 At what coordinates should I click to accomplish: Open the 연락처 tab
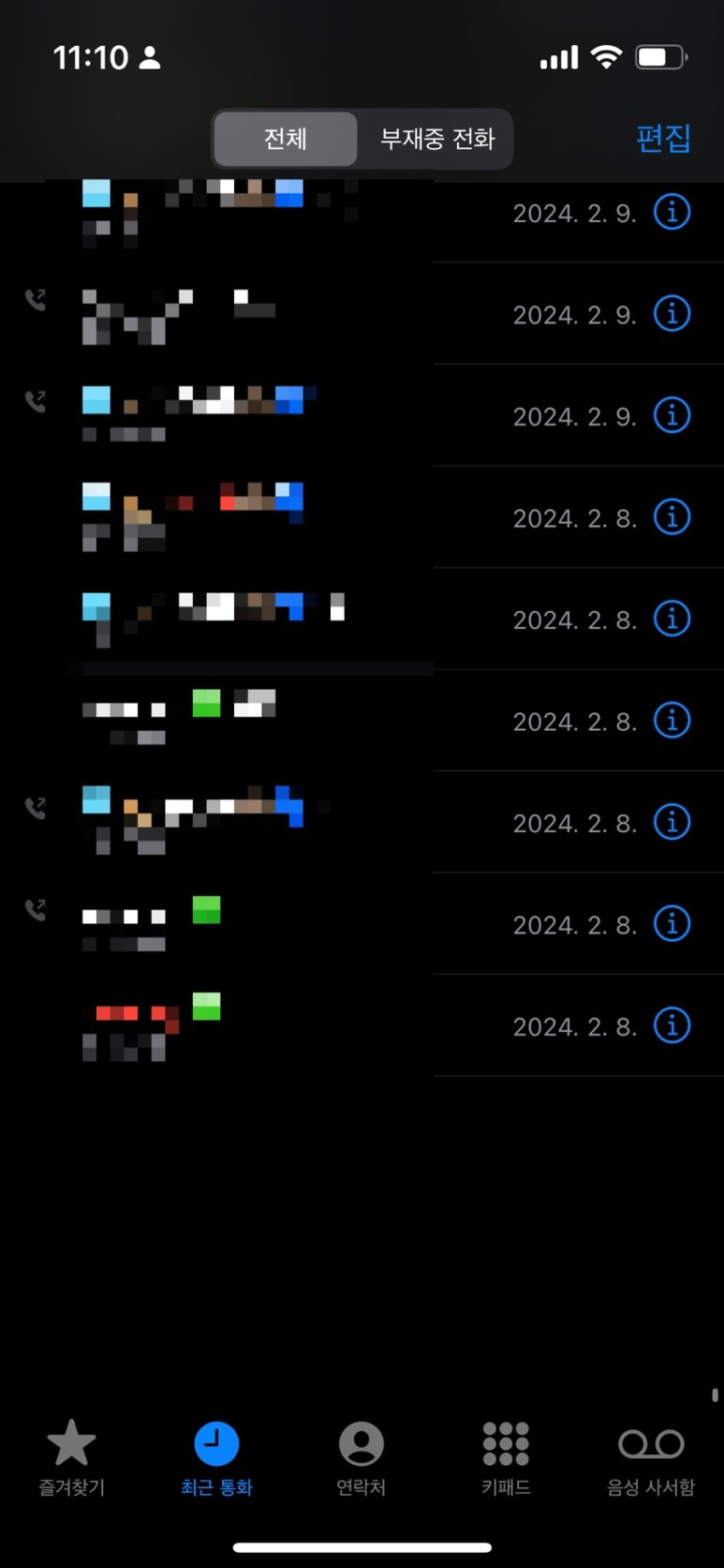click(362, 1457)
